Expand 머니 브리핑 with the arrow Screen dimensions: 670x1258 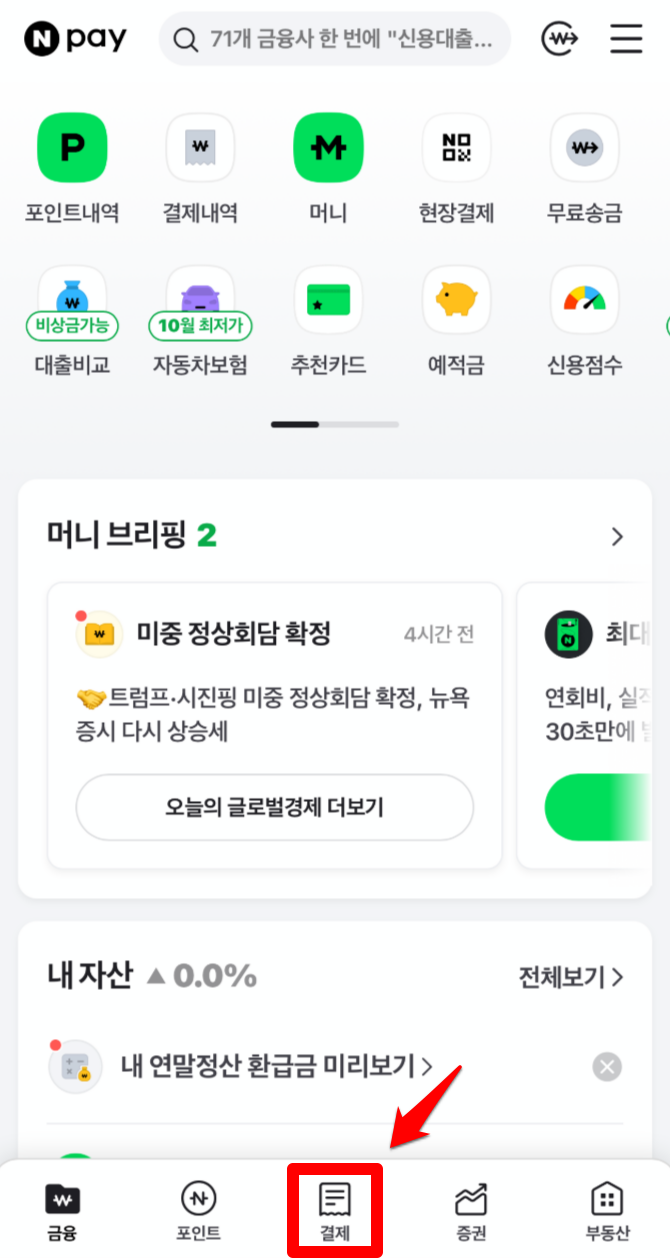(x=617, y=537)
